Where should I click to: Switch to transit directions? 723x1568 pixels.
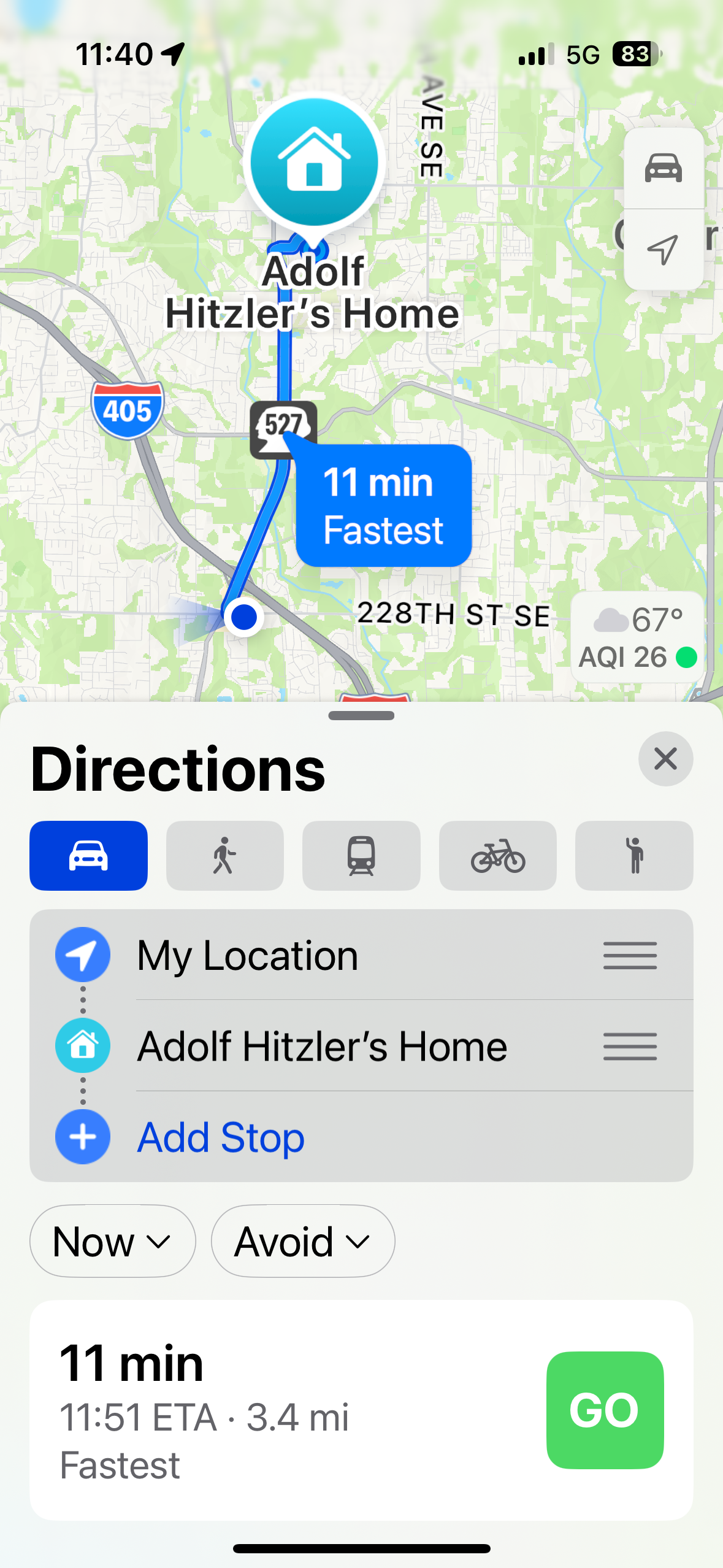coord(361,855)
